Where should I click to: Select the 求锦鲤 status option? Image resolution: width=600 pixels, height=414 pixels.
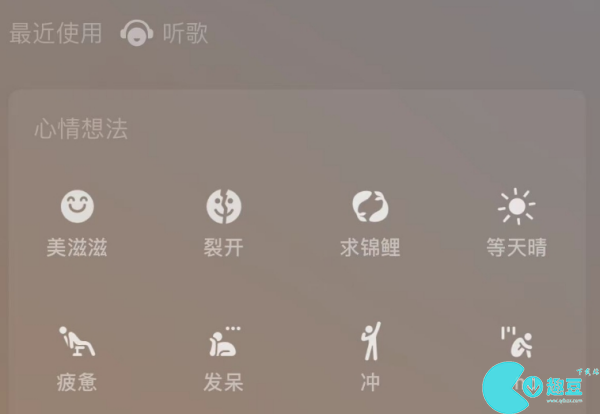(370, 222)
